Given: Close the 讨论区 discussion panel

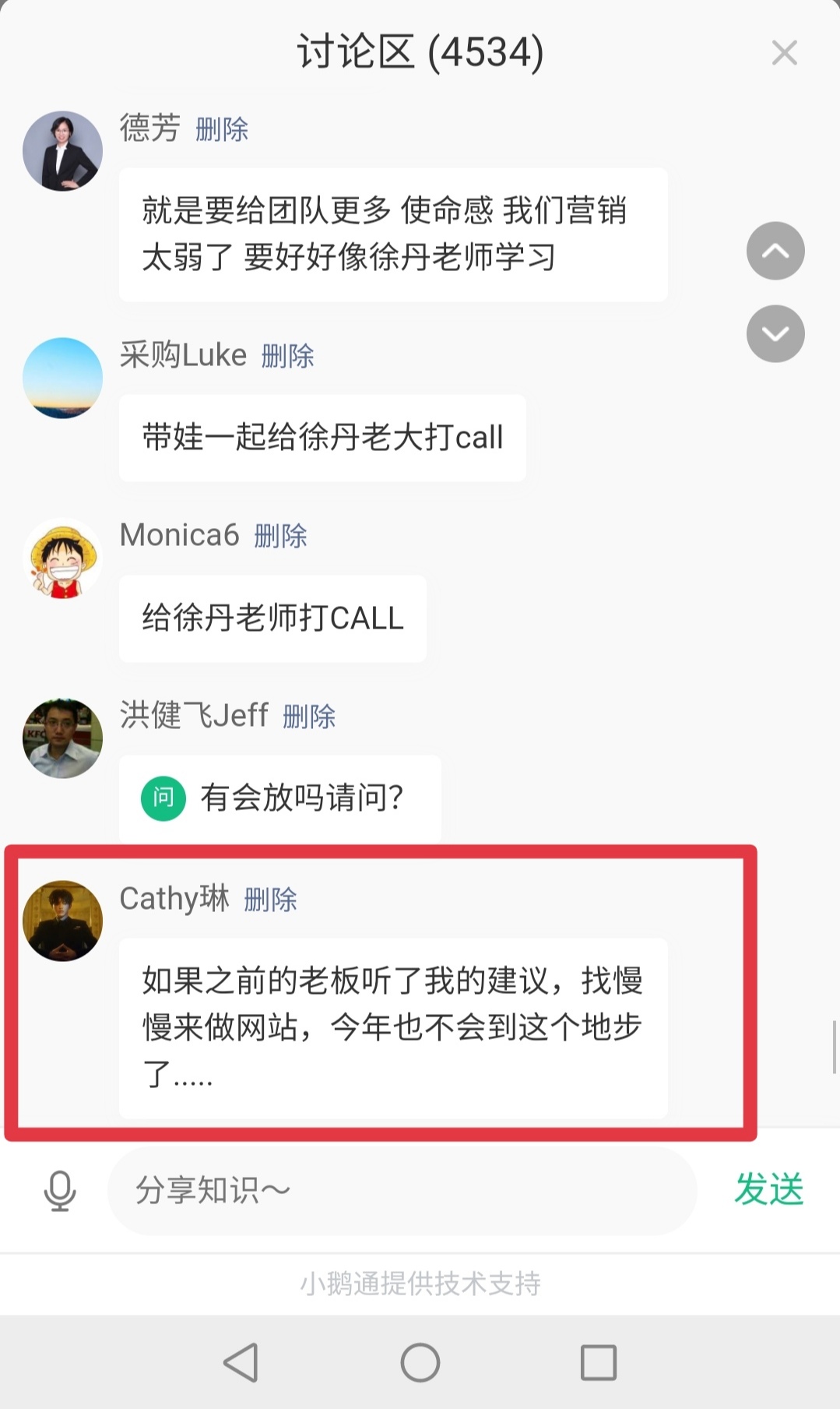Looking at the screenshot, I should click(784, 53).
